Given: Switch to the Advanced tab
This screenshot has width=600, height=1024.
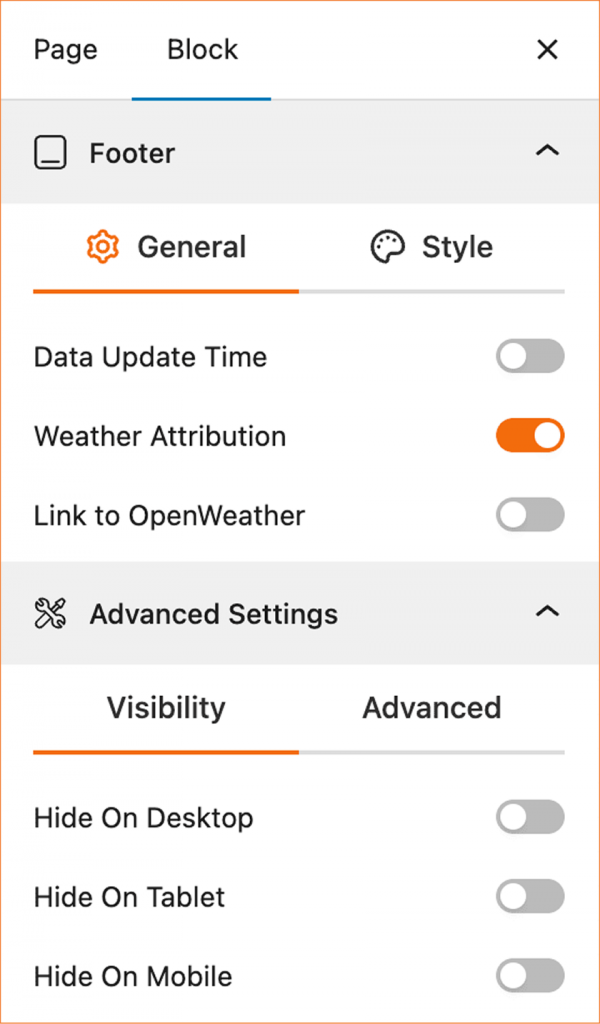Looking at the screenshot, I should [432, 708].
